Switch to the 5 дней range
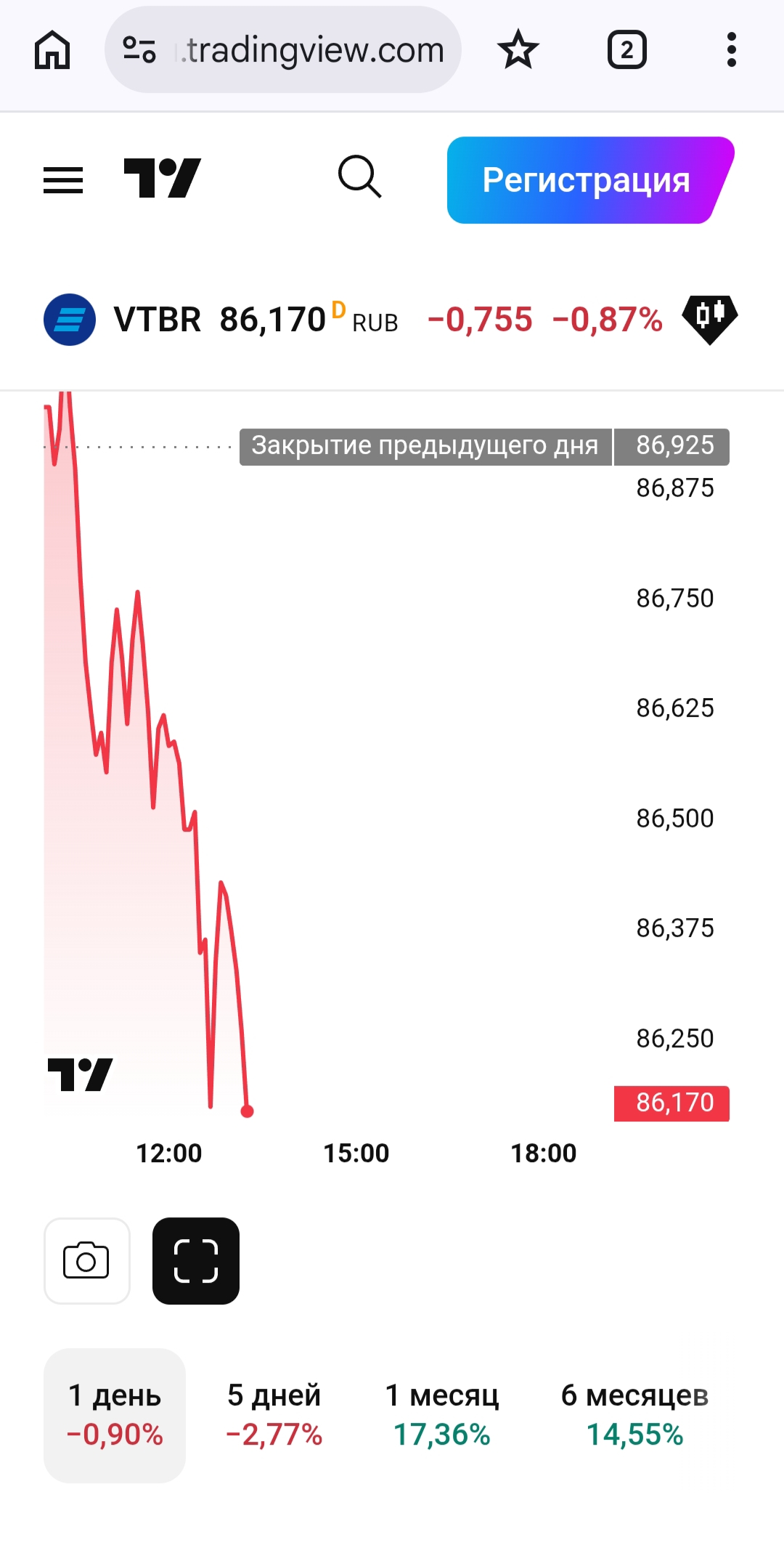This screenshot has width=784, height=1545. tap(274, 1415)
